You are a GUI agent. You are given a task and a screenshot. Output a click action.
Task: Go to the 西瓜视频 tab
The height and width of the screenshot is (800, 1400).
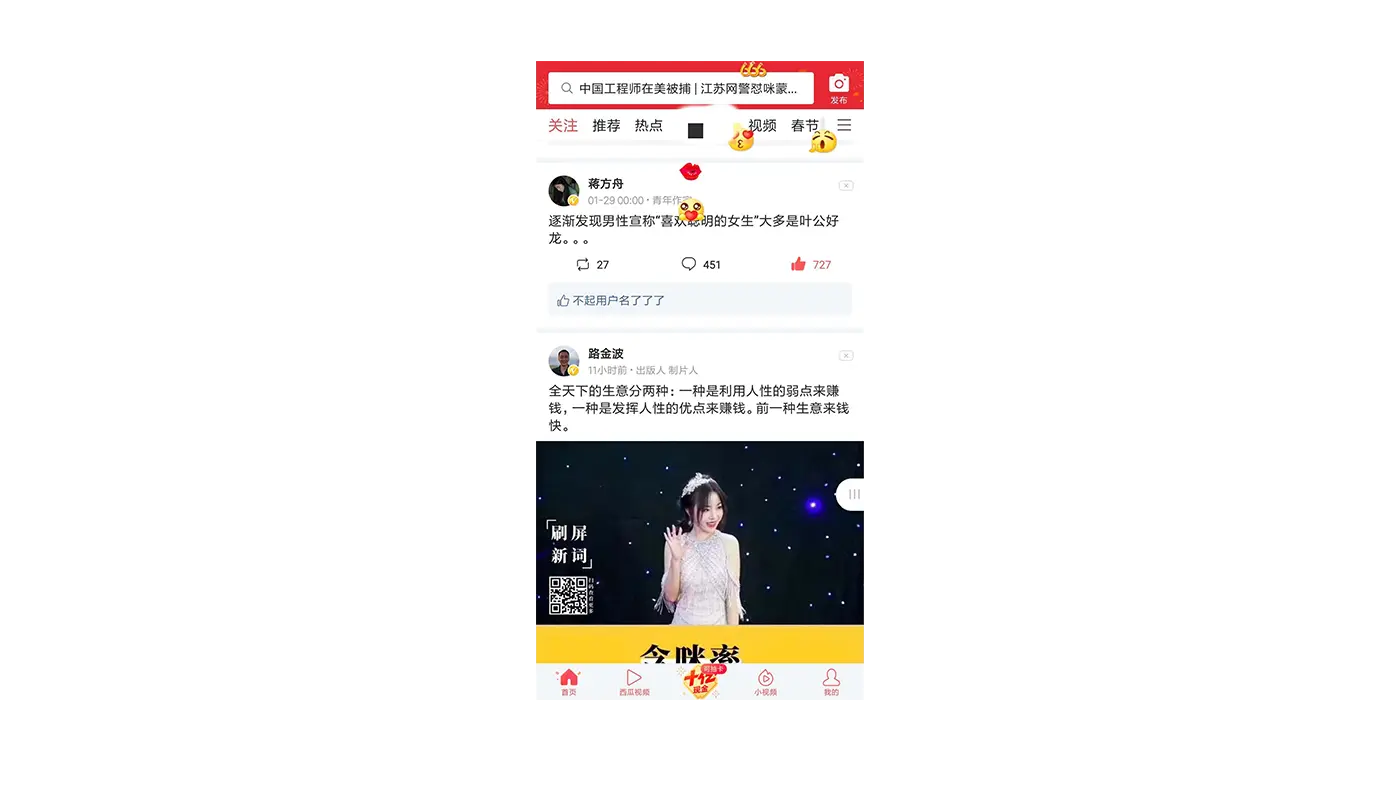(634, 682)
